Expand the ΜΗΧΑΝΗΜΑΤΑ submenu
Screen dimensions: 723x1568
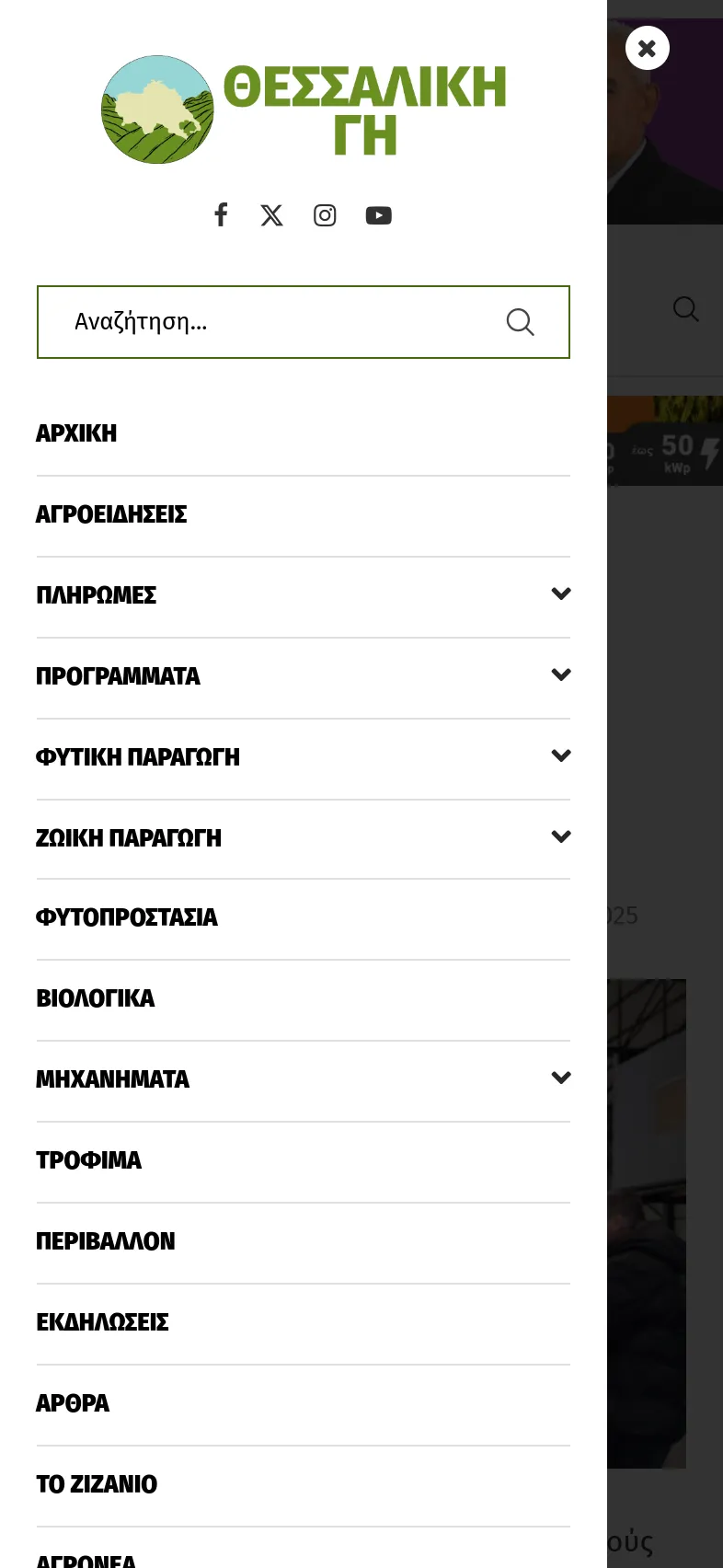click(561, 1078)
